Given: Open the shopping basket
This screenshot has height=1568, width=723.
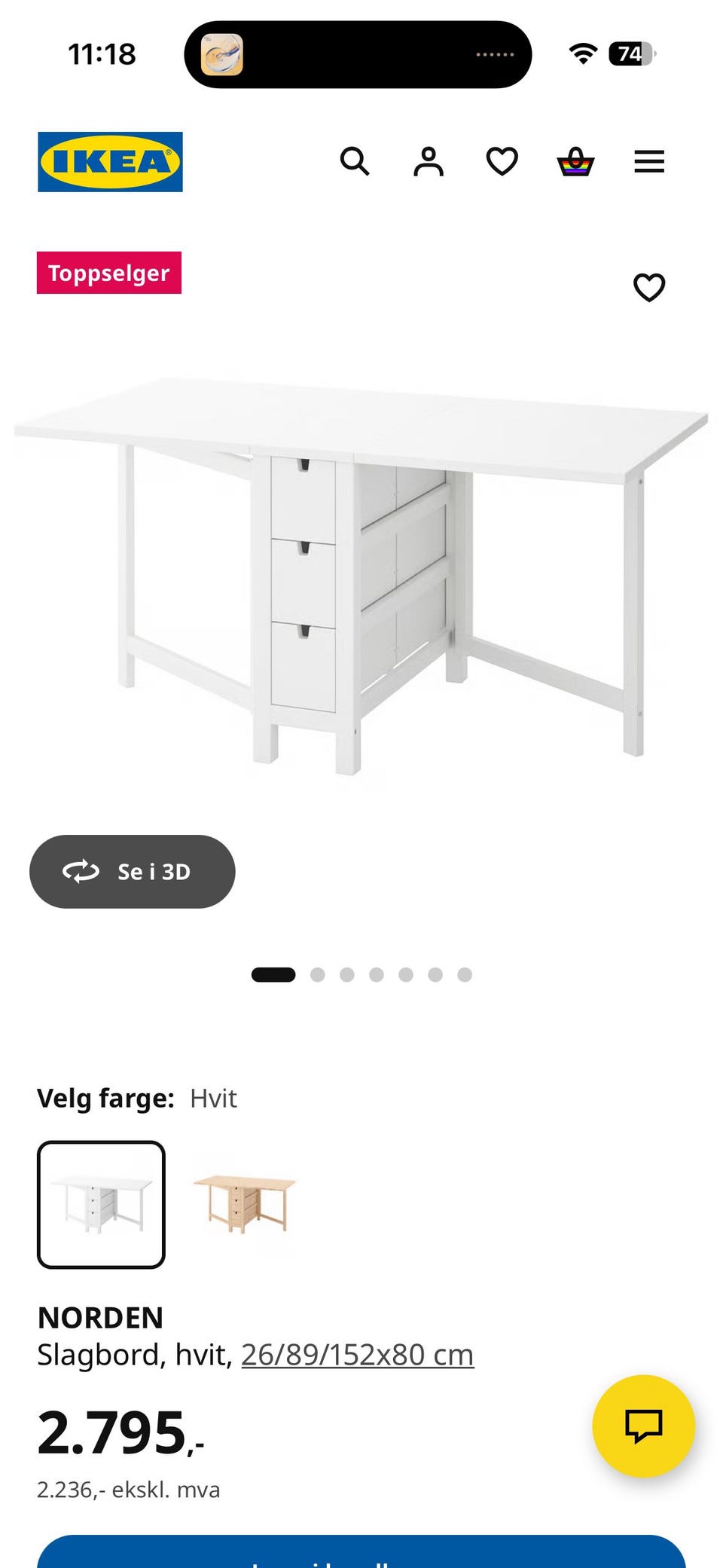Looking at the screenshot, I should tap(575, 161).
